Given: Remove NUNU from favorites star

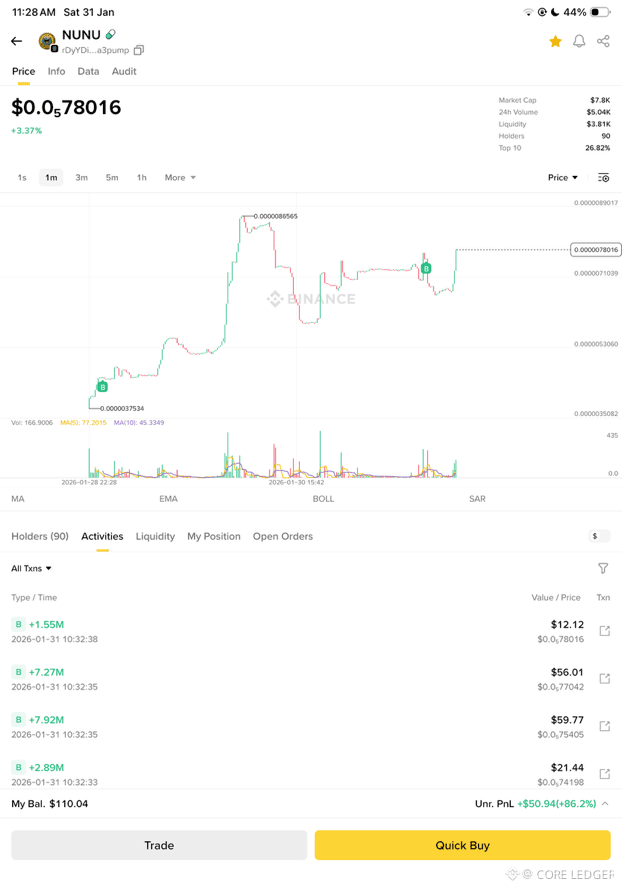Looking at the screenshot, I should tap(555, 41).
